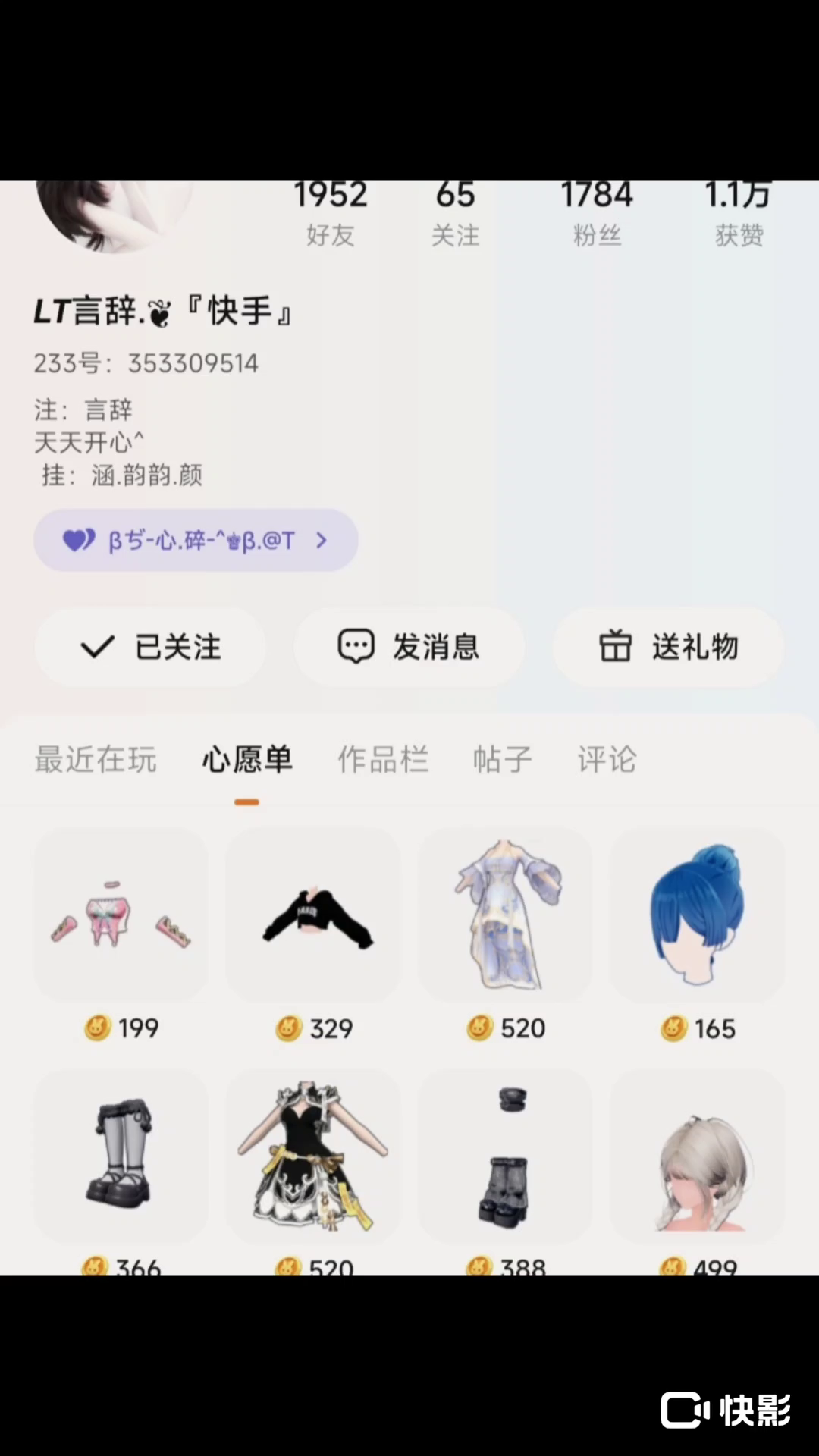
Task: Open the black hoodie item priced 329
Action: pos(313,915)
